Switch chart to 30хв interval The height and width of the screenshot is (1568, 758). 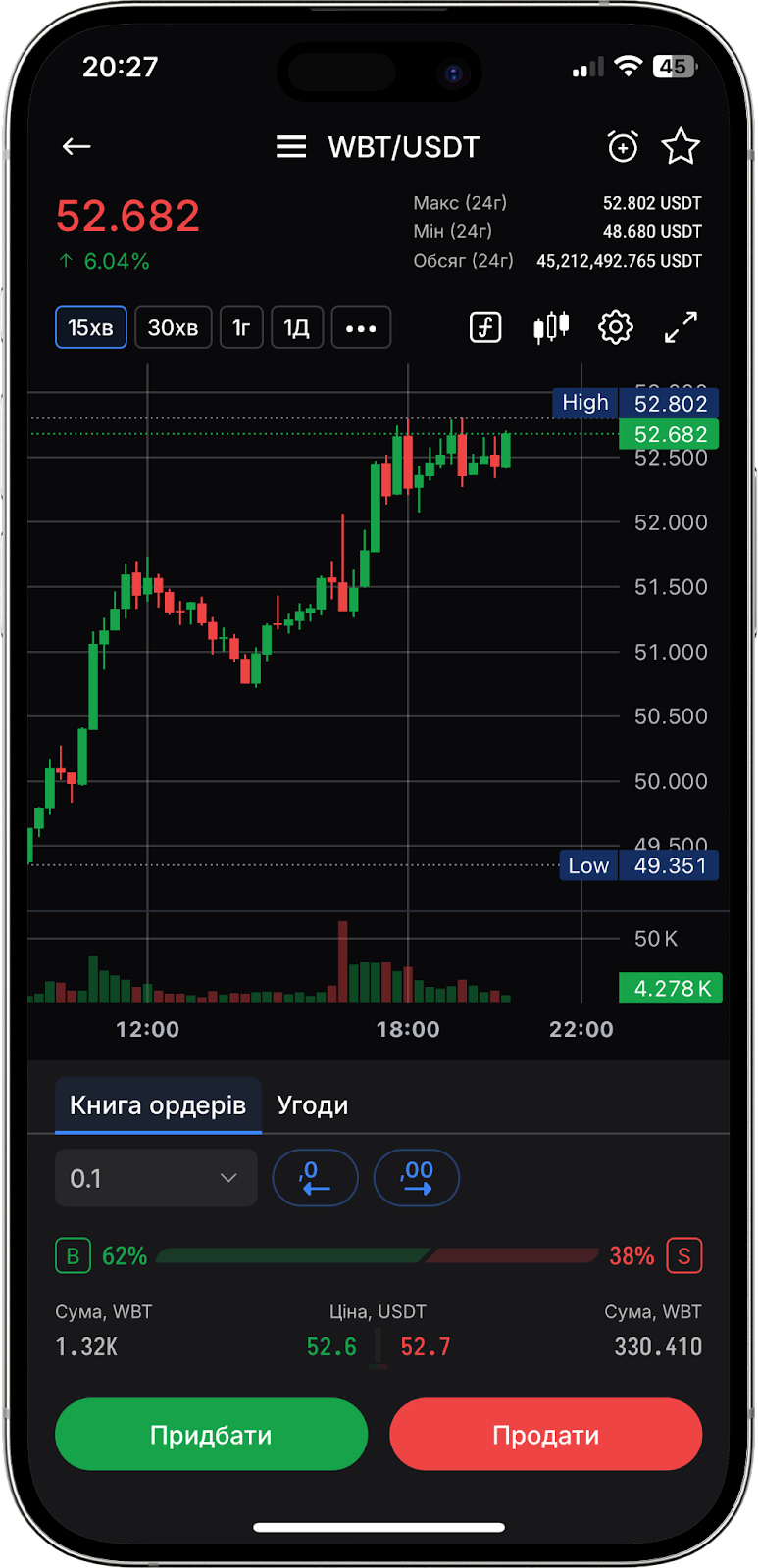173,327
